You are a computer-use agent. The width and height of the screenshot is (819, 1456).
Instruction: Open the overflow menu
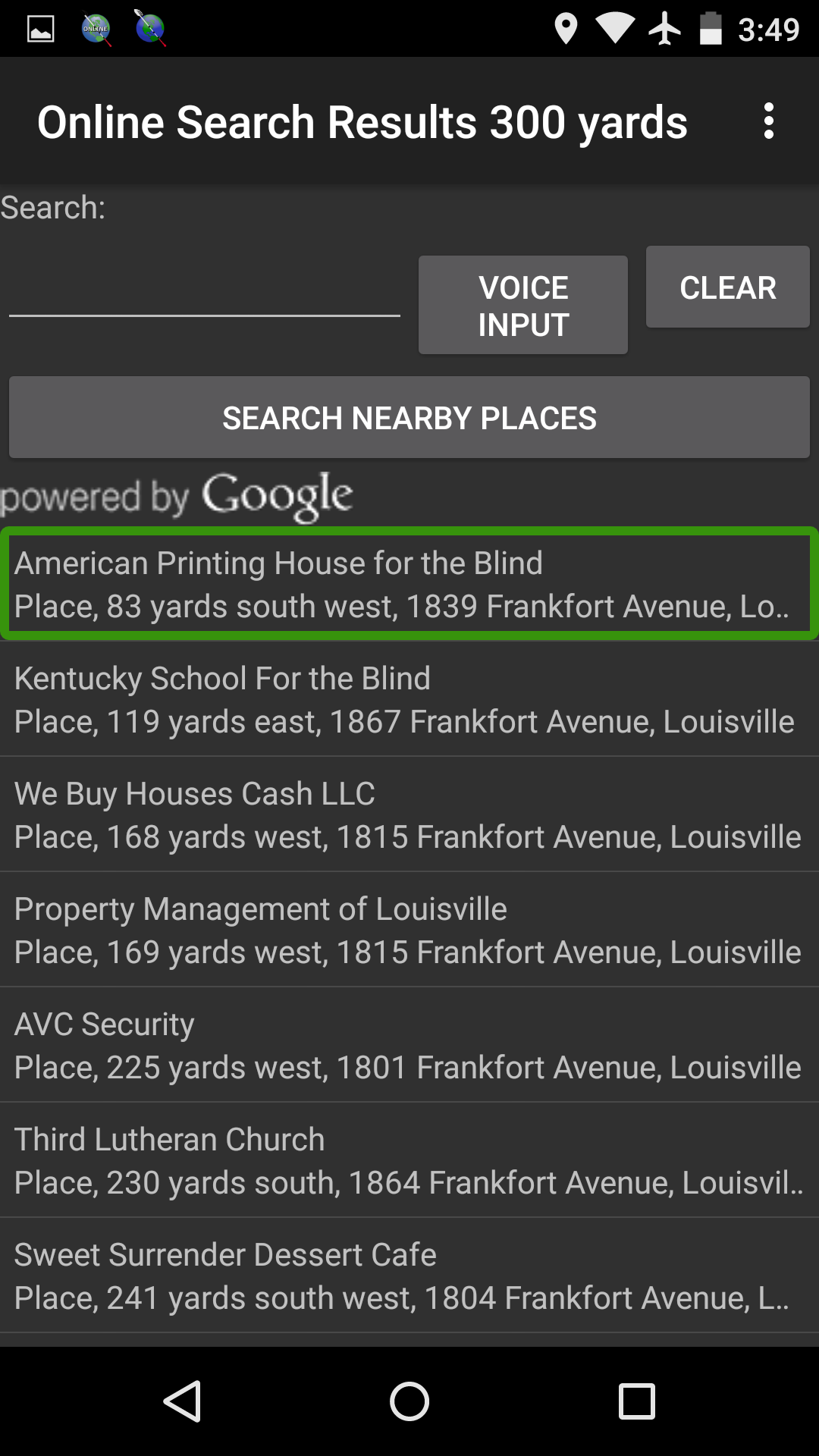click(x=768, y=121)
